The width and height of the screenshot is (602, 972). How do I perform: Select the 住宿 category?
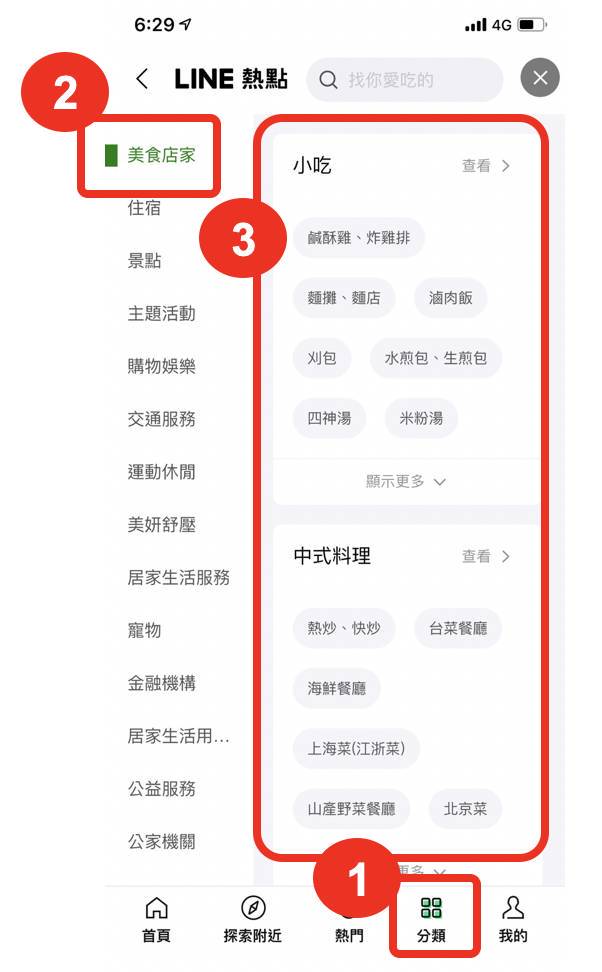pyautogui.click(x=144, y=208)
